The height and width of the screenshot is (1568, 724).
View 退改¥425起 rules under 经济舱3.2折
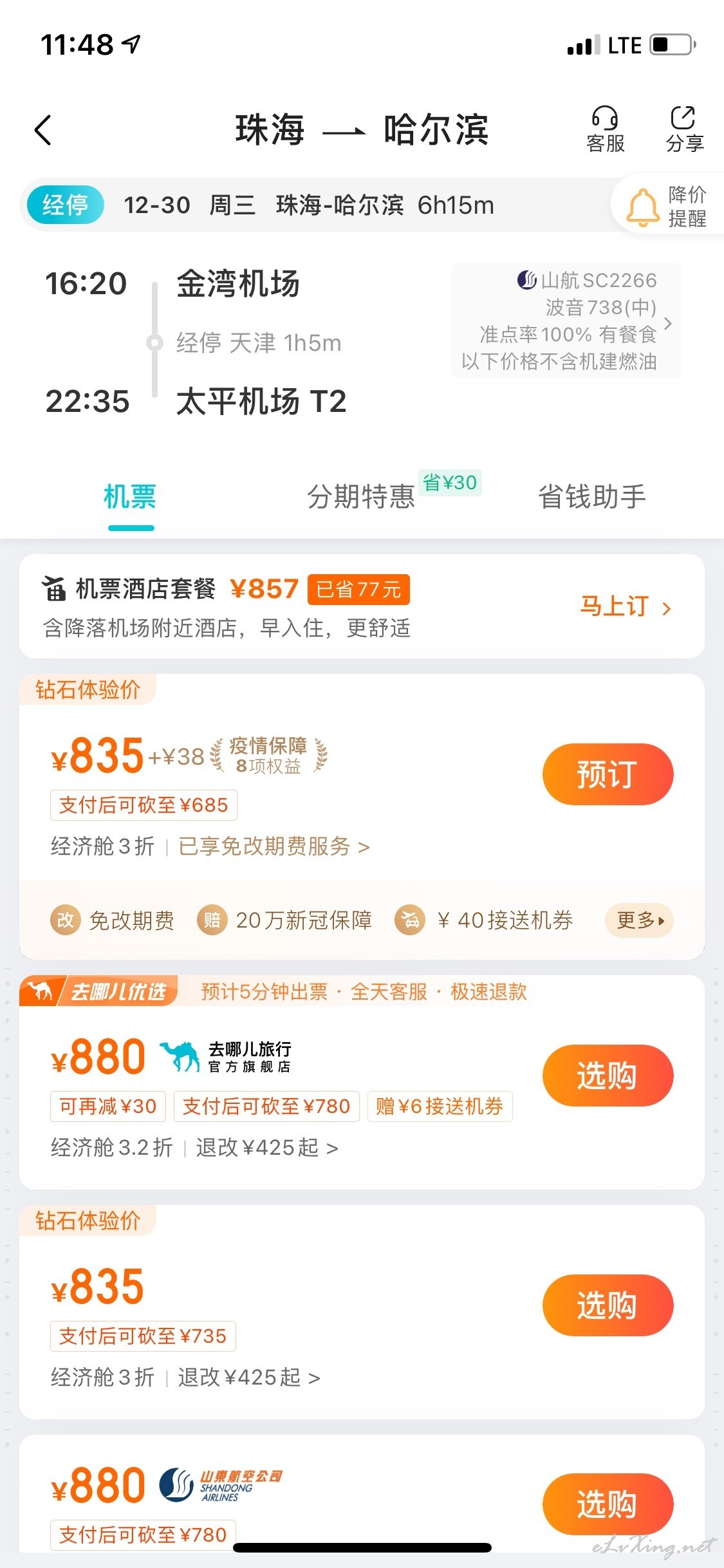point(267,1148)
